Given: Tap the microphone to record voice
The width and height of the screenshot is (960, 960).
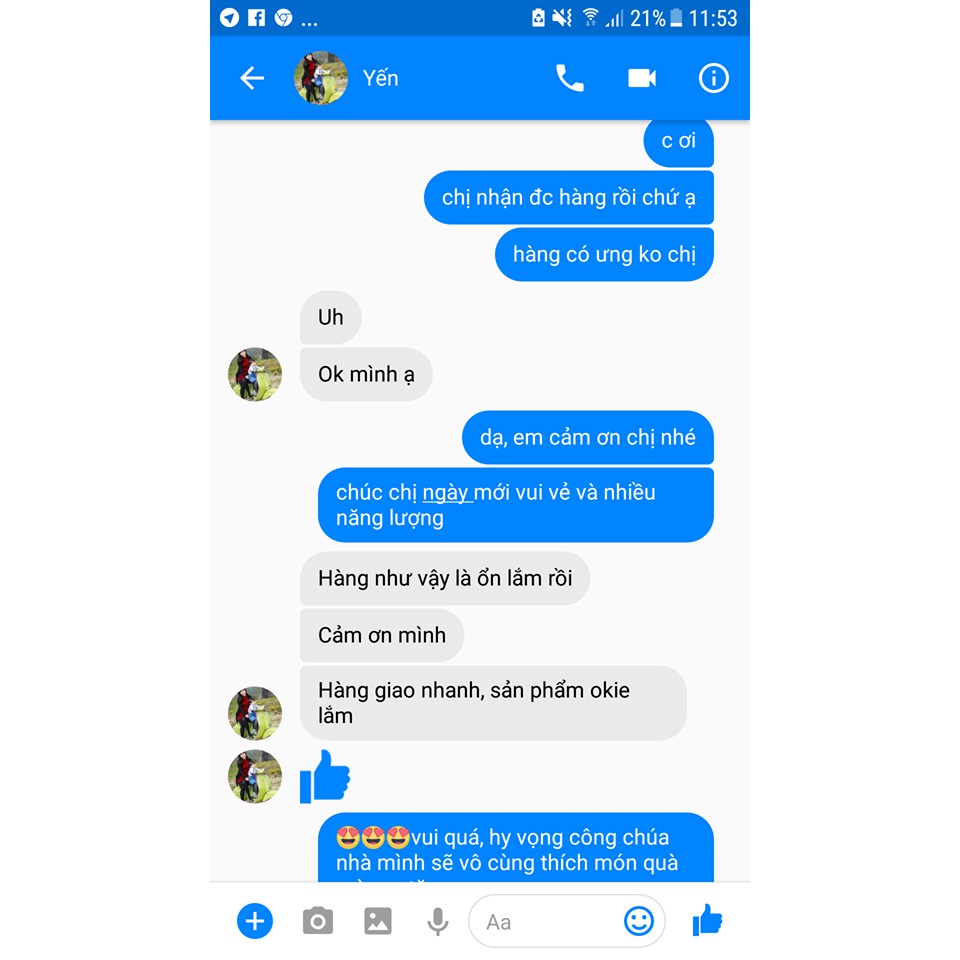Looking at the screenshot, I should pyautogui.click(x=437, y=921).
